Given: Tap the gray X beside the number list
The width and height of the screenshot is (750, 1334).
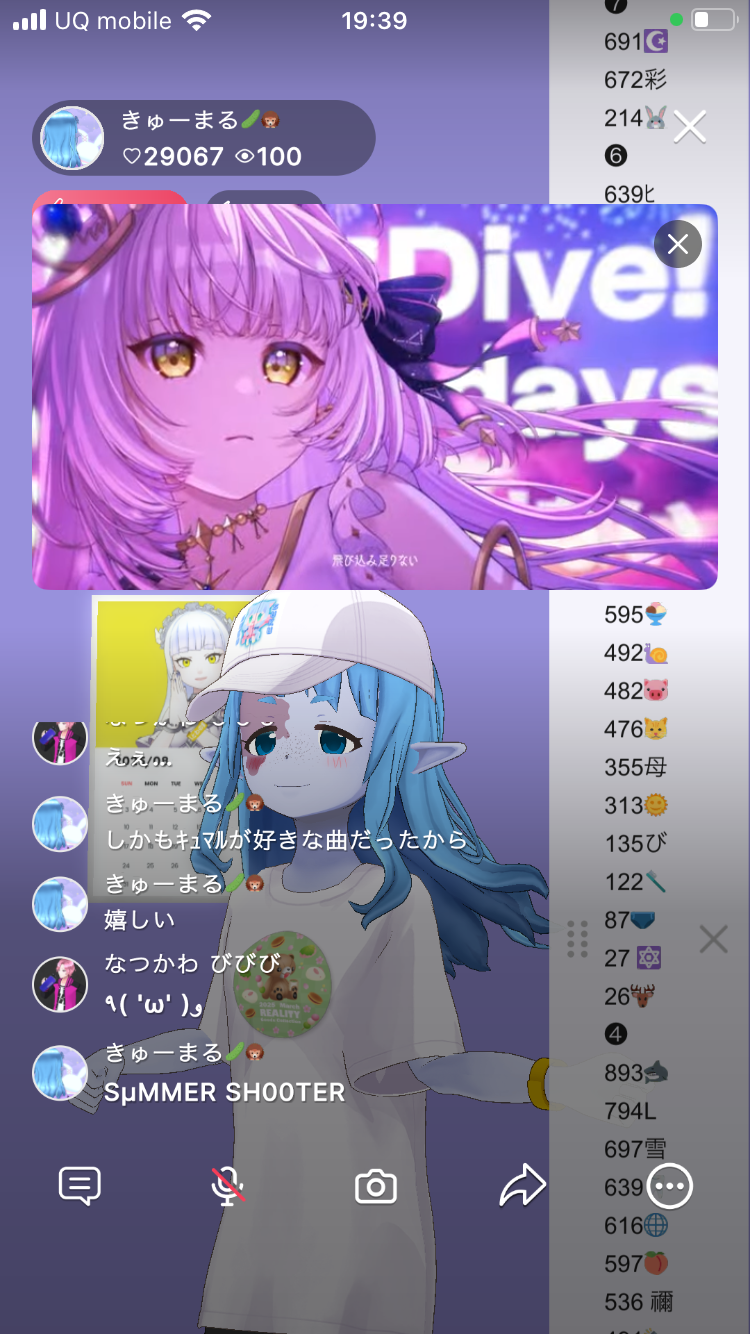Looking at the screenshot, I should pyautogui.click(x=713, y=939).
